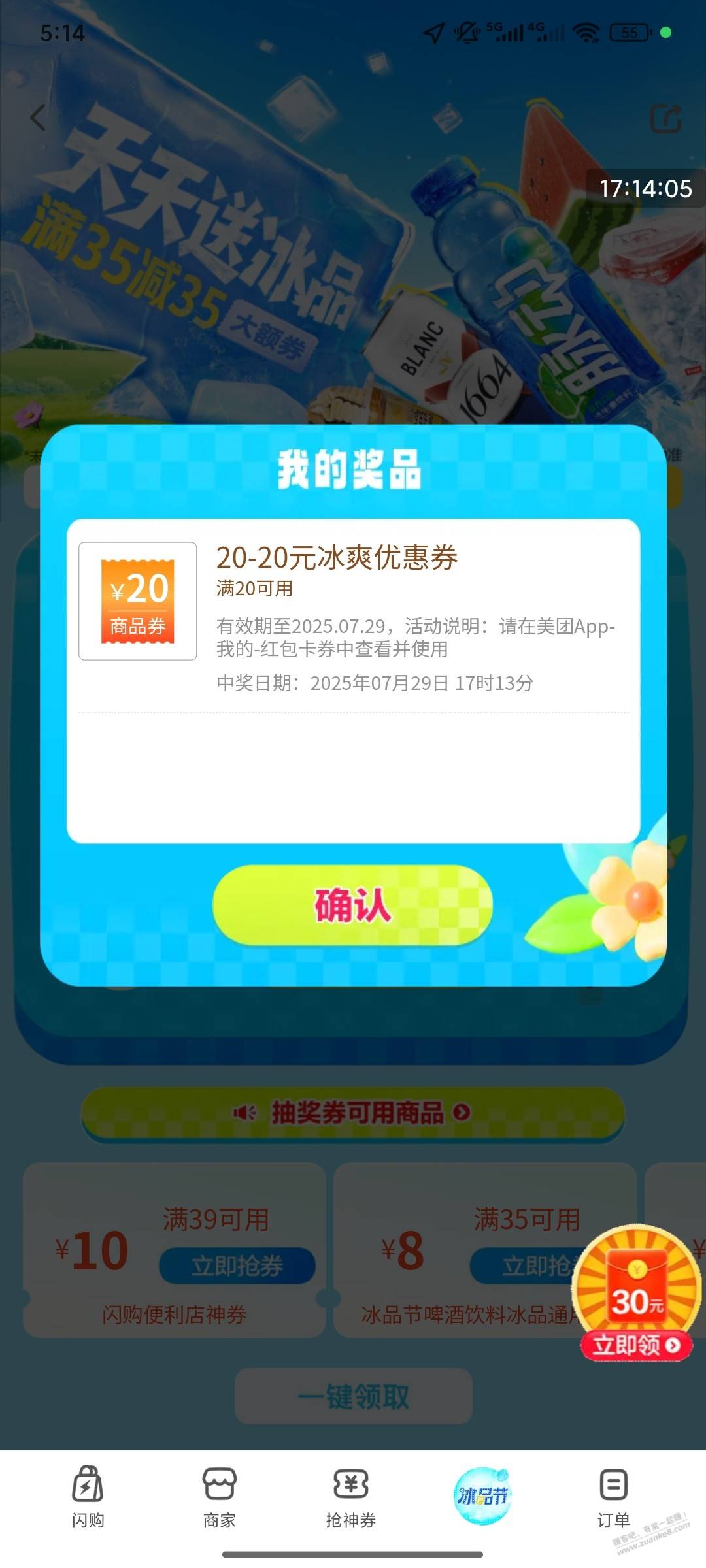Go back using the top-left arrow
The width and height of the screenshot is (706, 1568).
click(x=38, y=118)
